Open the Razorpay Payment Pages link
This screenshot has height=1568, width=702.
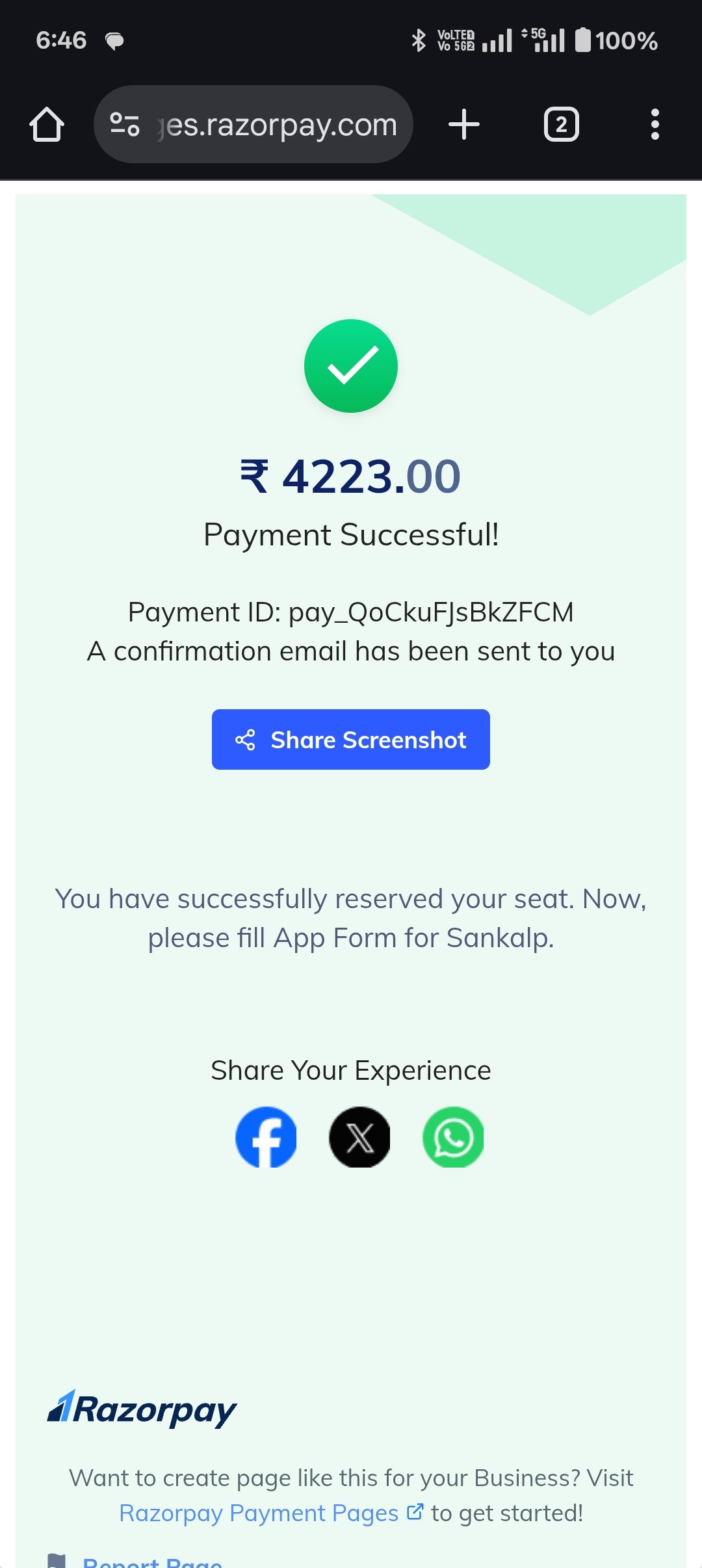pyautogui.click(x=271, y=1513)
